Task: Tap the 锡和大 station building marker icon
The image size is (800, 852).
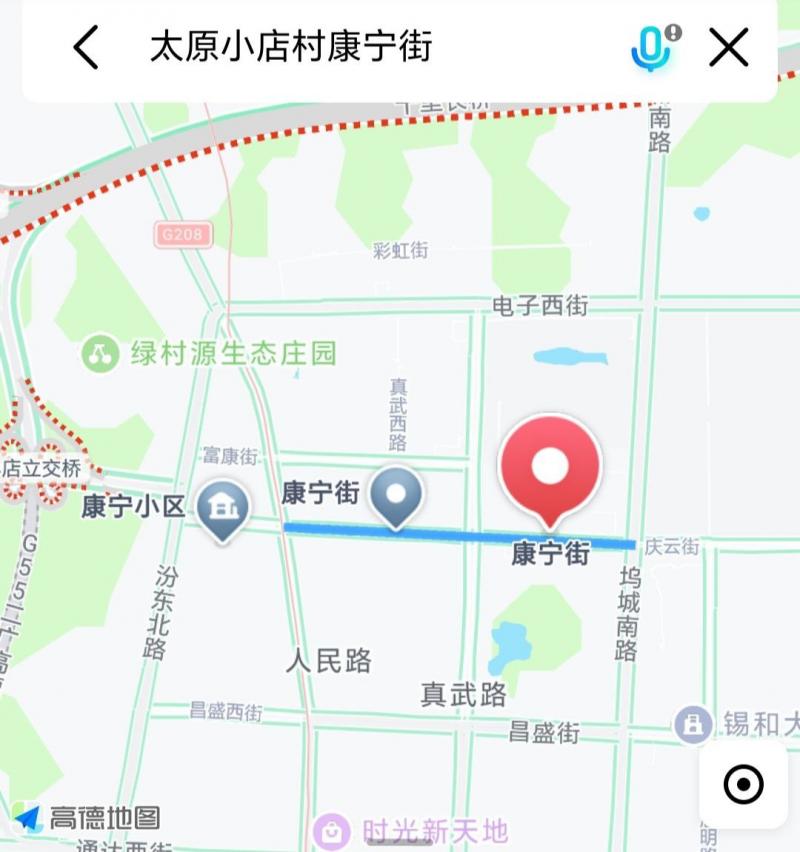Action: [691, 722]
